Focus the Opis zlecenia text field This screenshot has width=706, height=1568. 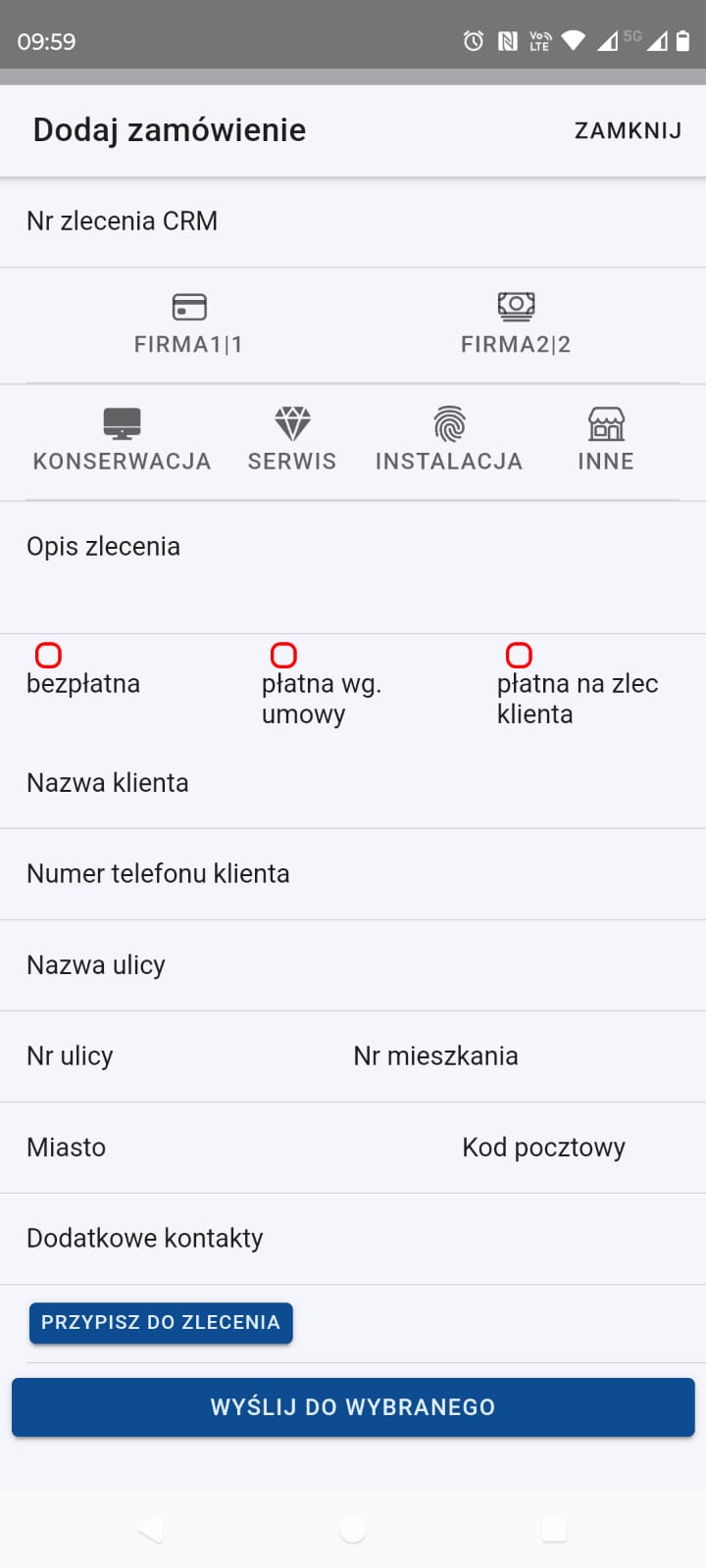click(x=353, y=568)
